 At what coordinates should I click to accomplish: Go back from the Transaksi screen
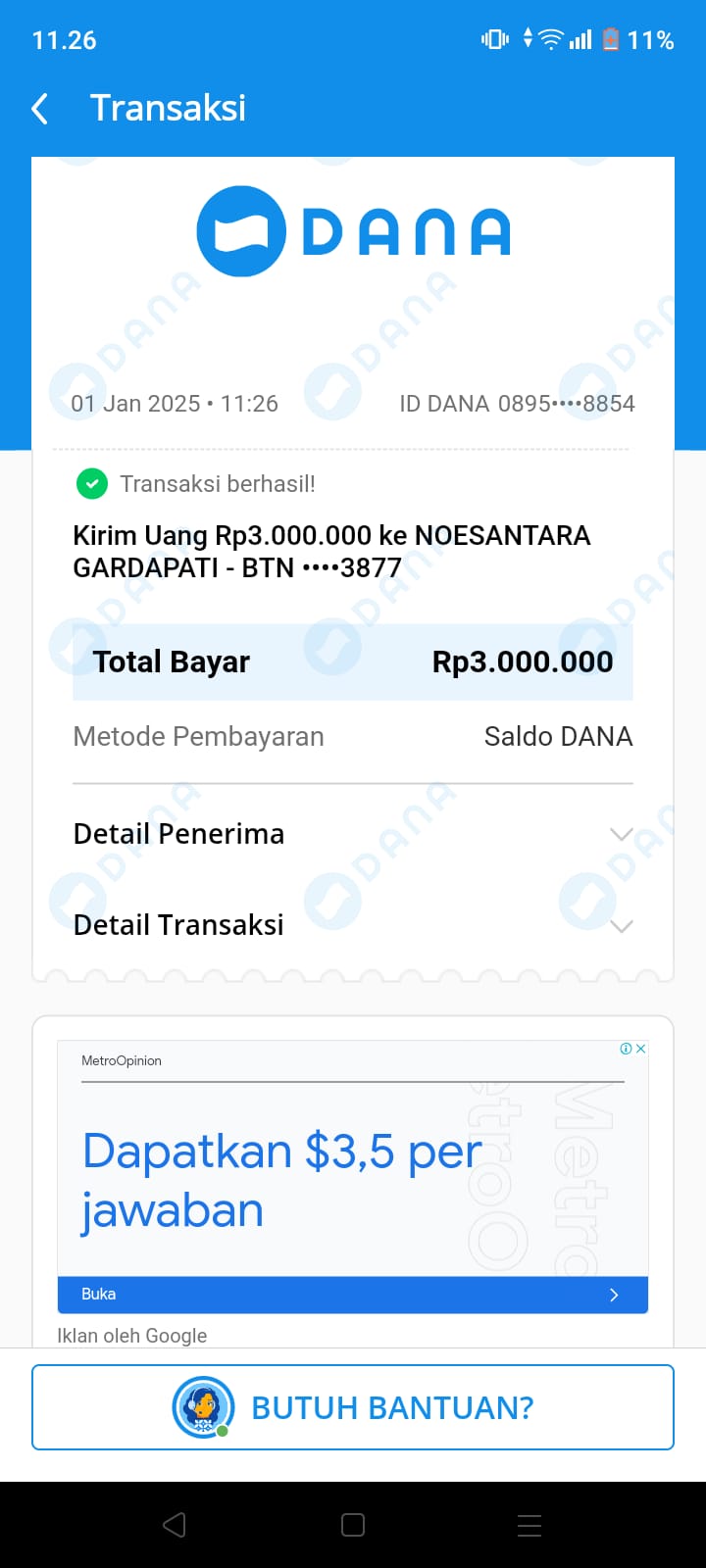(40, 109)
